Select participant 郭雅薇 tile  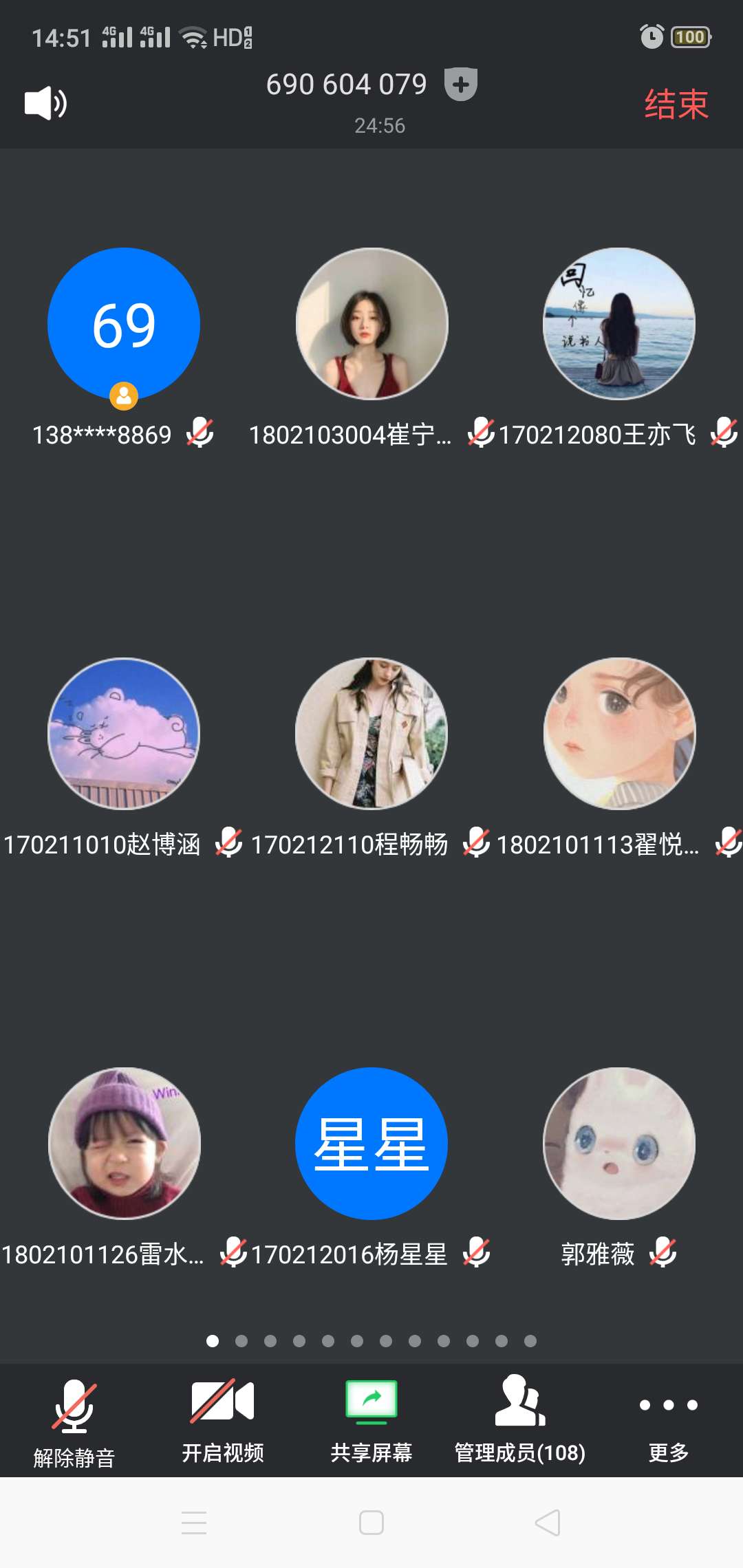coord(619,1144)
